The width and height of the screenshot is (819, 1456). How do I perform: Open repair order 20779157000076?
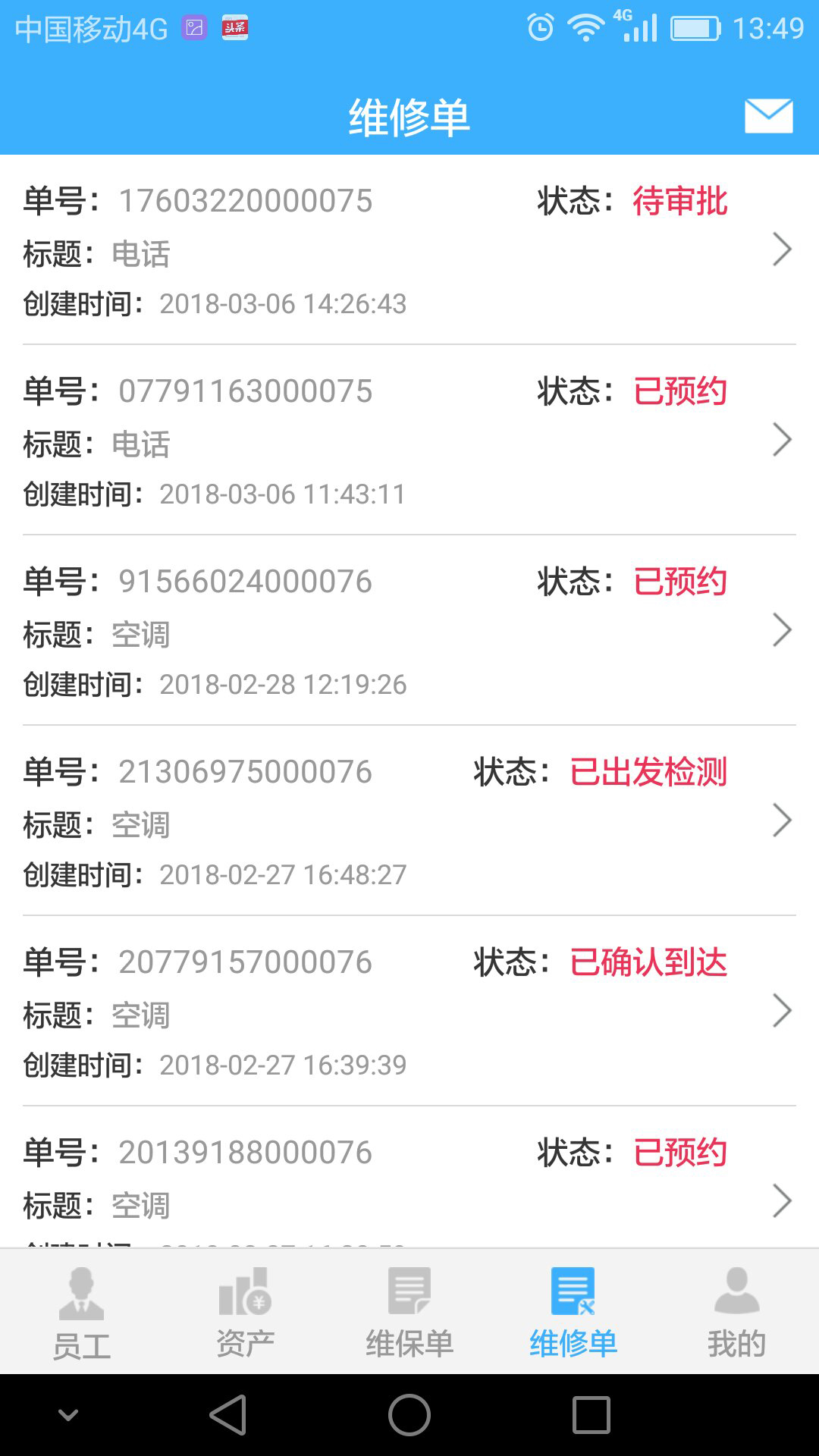[409, 1012]
